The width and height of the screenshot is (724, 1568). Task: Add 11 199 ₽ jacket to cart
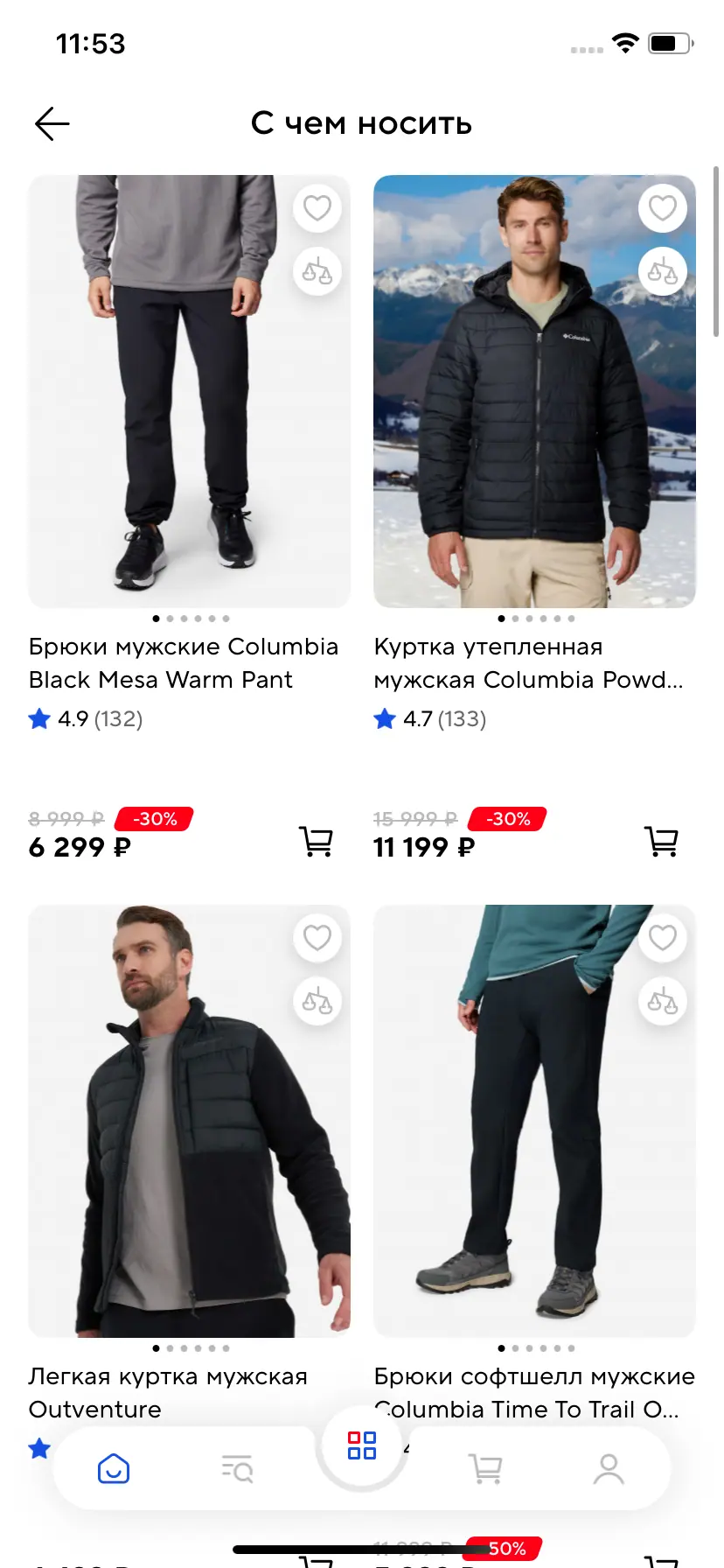click(661, 842)
